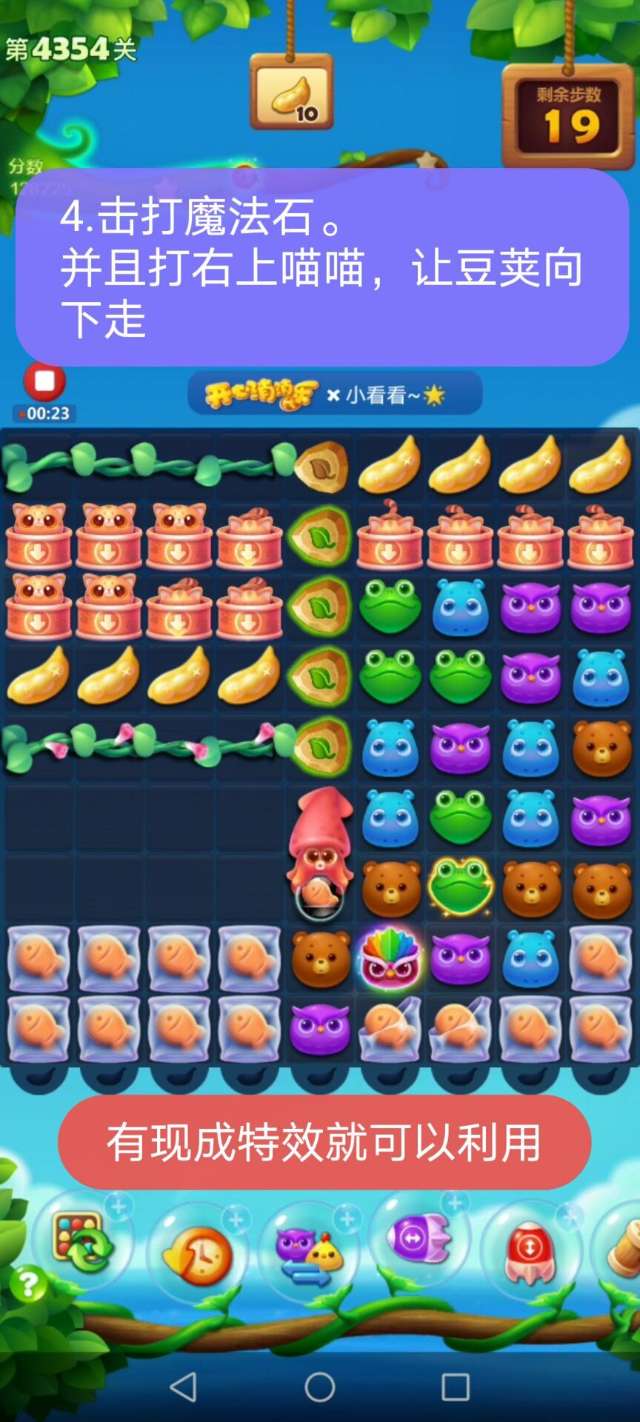Use the horizontal line clear booster
This screenshot has width=640, height=1422.
(418, 1240)
